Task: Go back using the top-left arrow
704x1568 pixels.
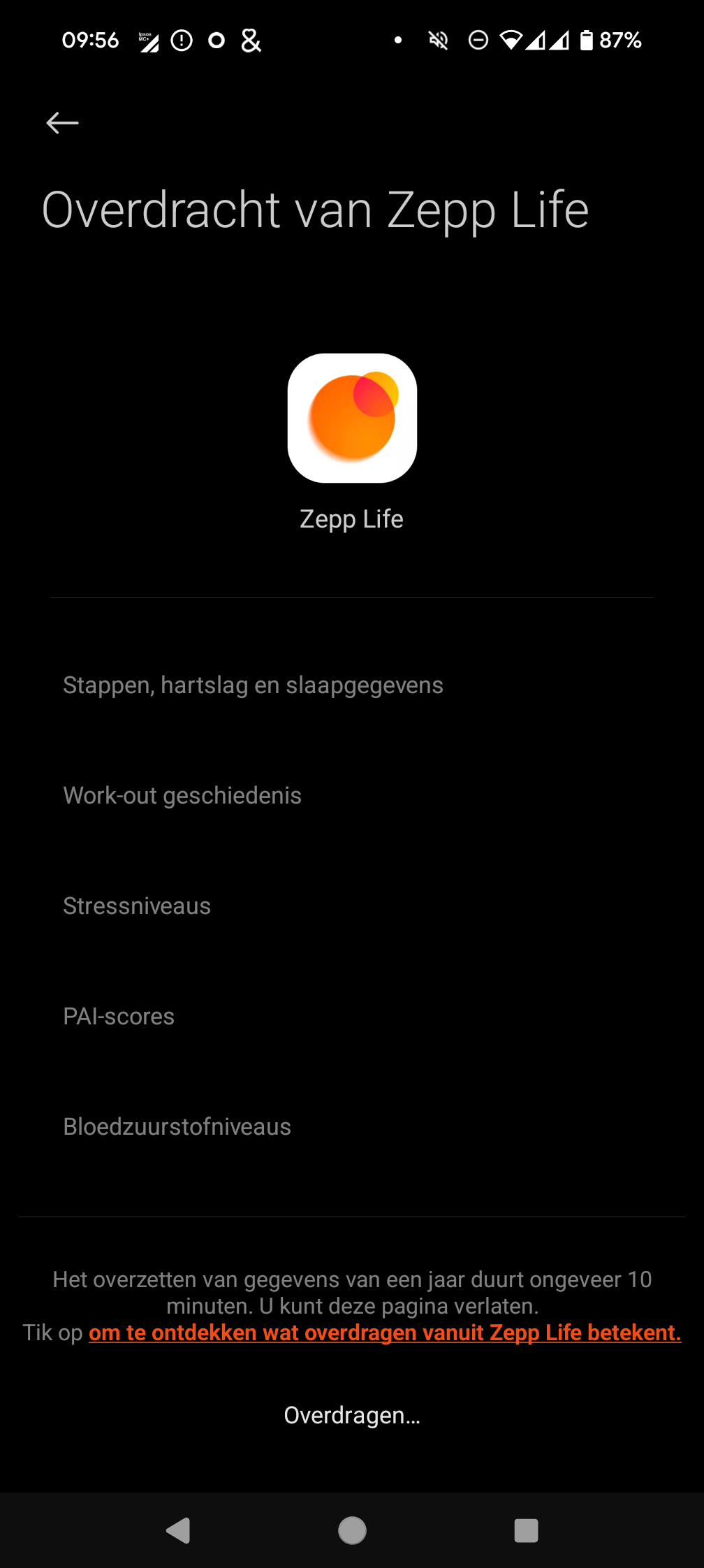Action: 62,123
